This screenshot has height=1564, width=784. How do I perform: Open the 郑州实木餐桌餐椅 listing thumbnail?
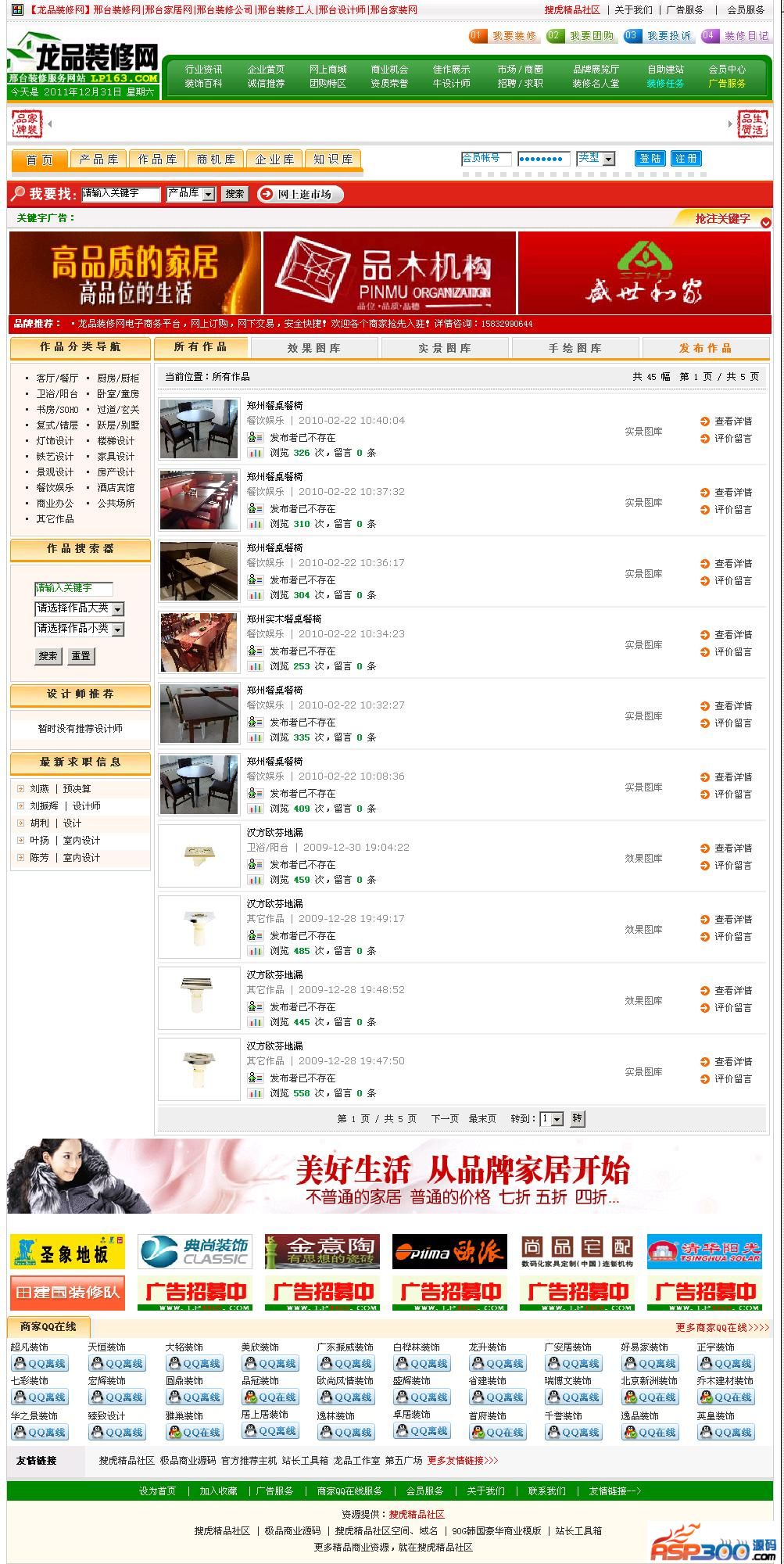click(x=199, y=643)
